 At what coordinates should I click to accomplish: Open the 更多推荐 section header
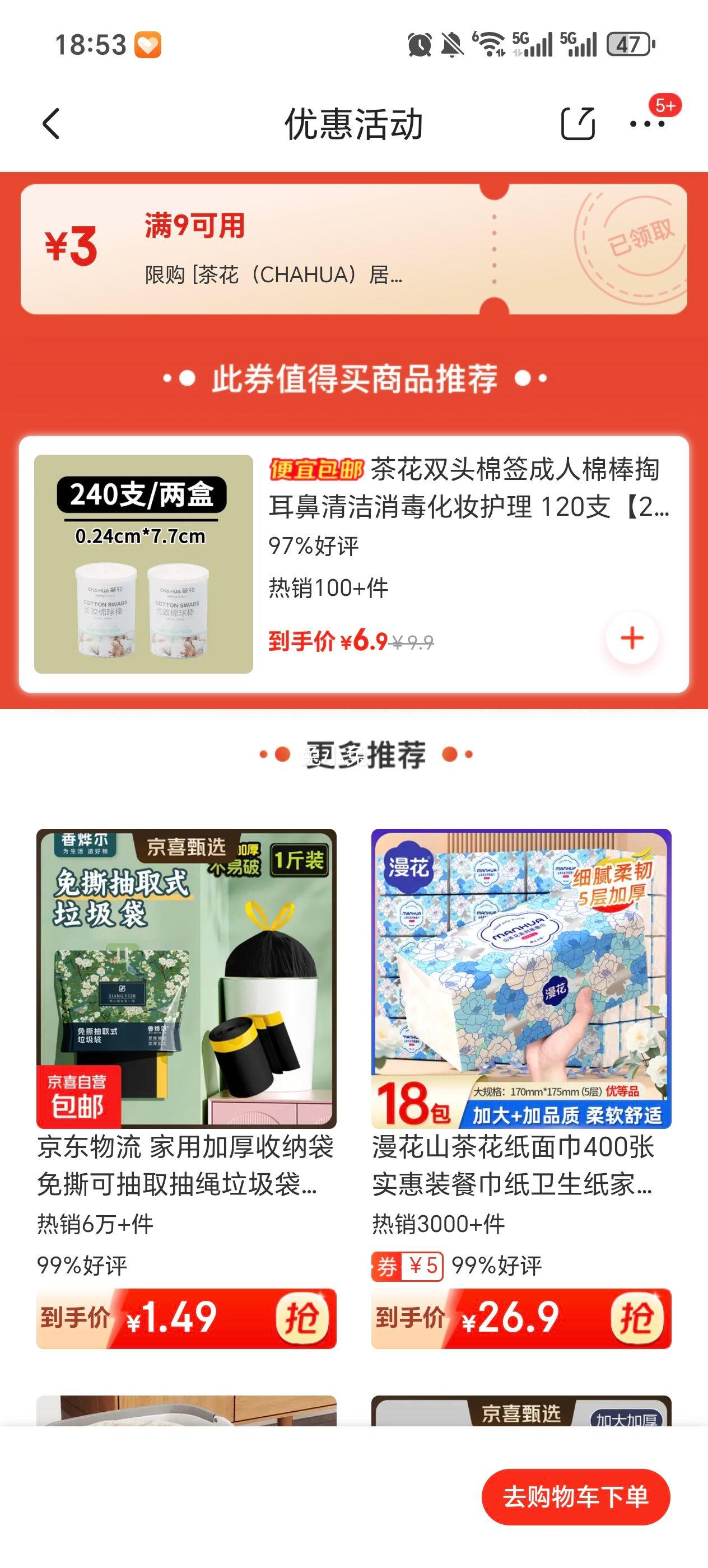pyautogui.click(x=353, y=757)
